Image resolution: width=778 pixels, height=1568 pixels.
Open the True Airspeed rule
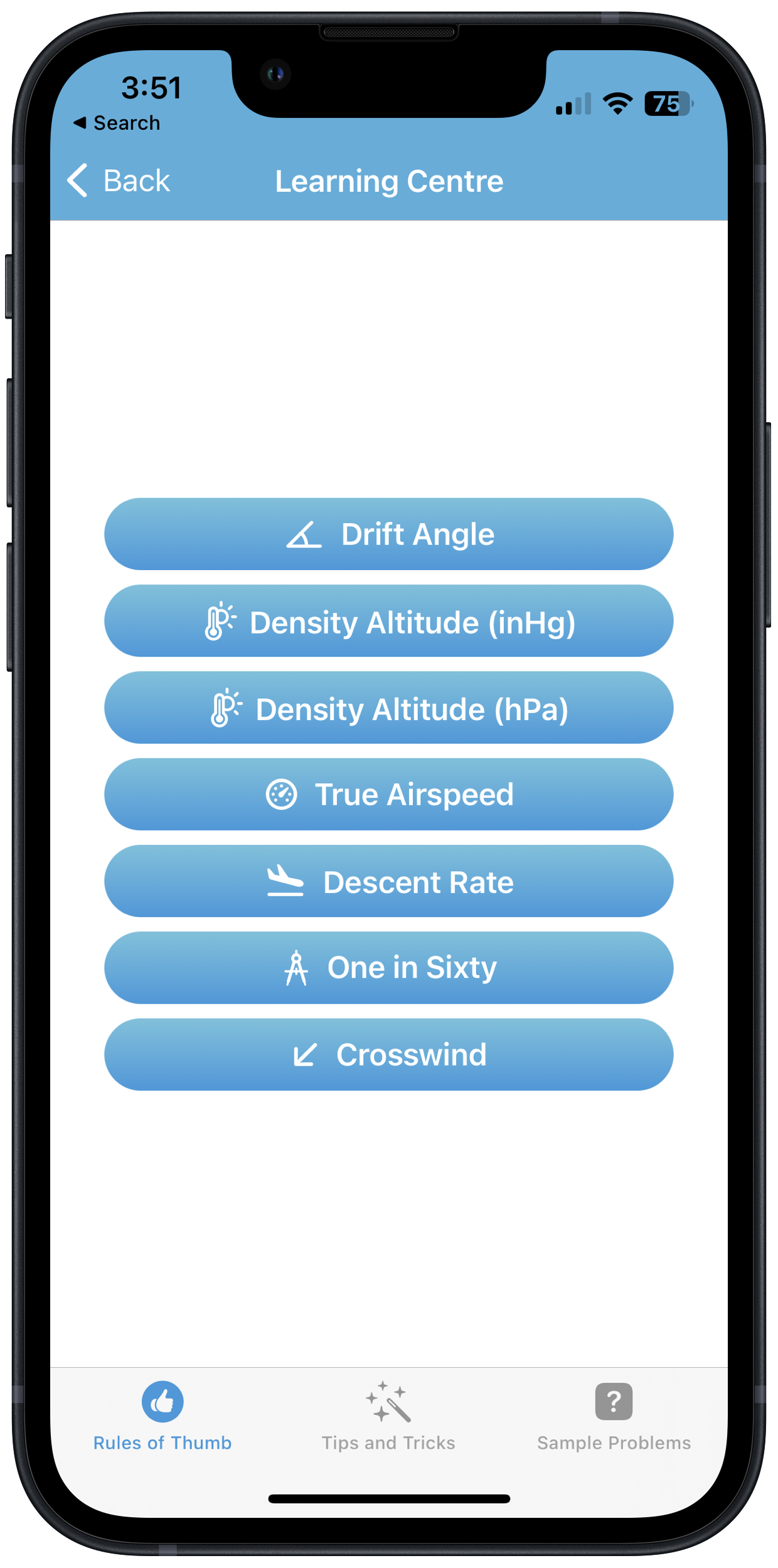[x=389, y=795]
